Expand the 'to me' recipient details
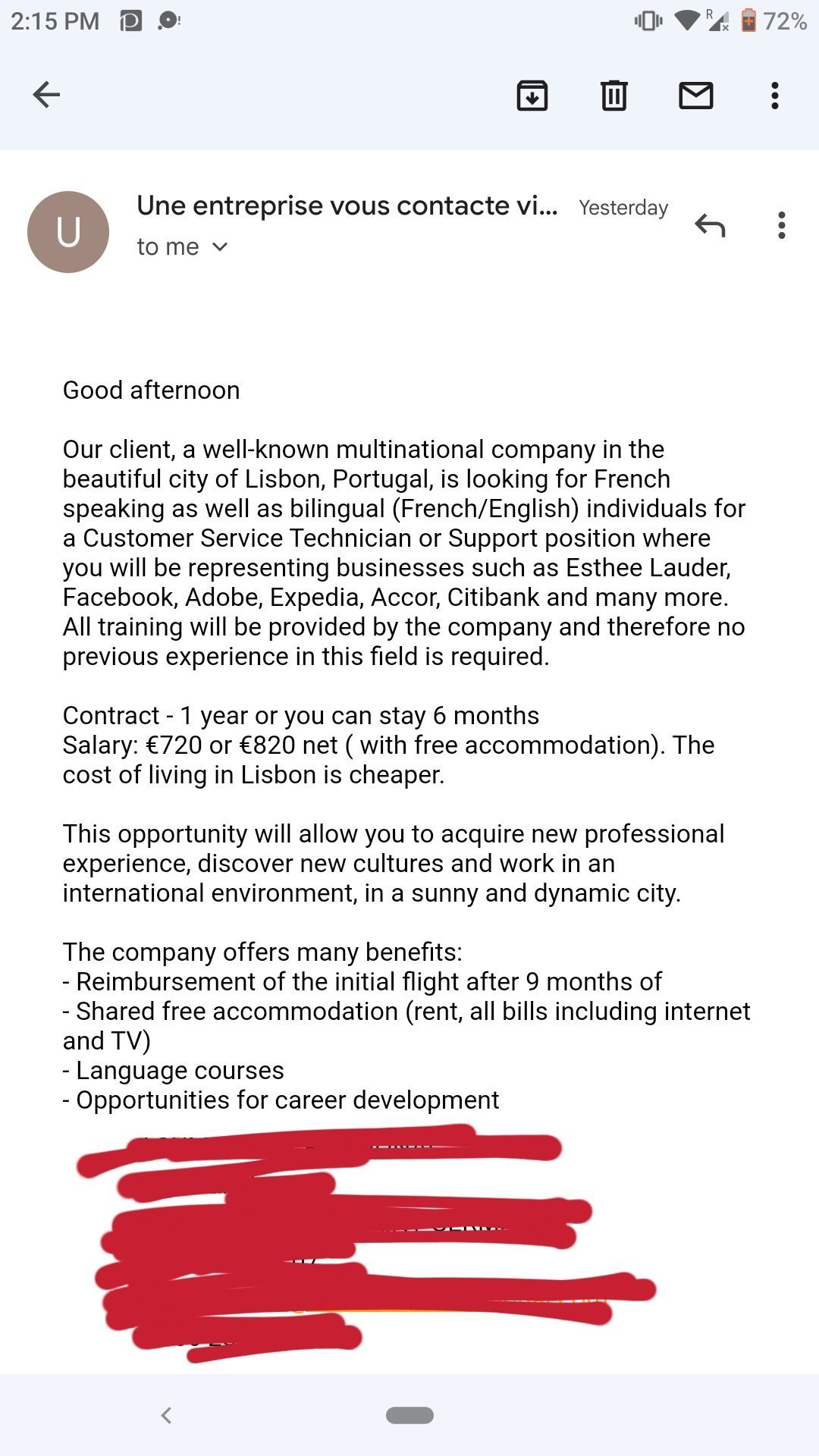The width and height of the screenshot is (819, 1456). tap(182, 246)
